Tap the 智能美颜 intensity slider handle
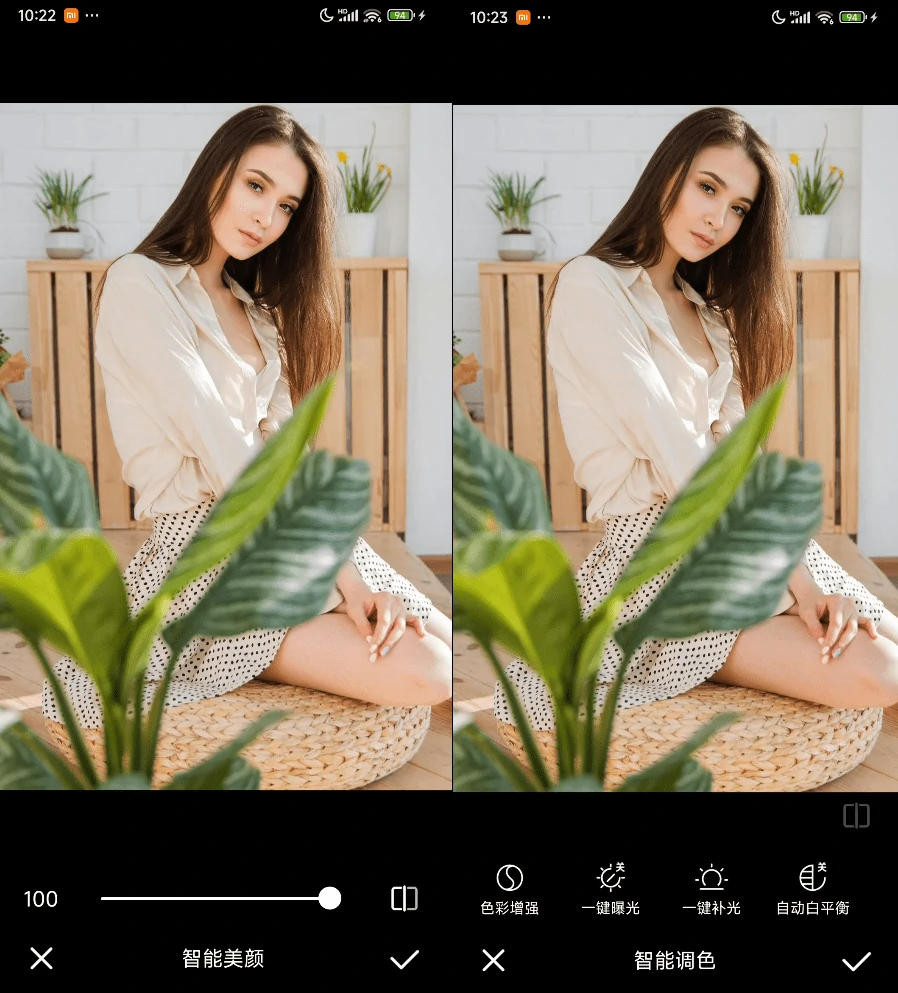 (329, 898)
